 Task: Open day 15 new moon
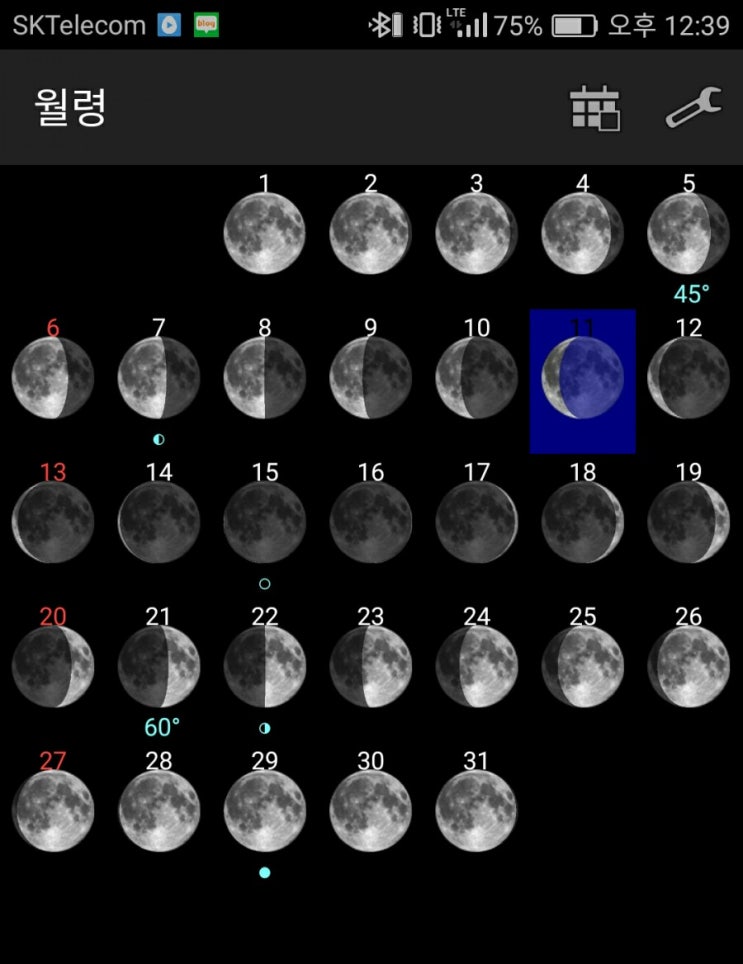point(264,522)
